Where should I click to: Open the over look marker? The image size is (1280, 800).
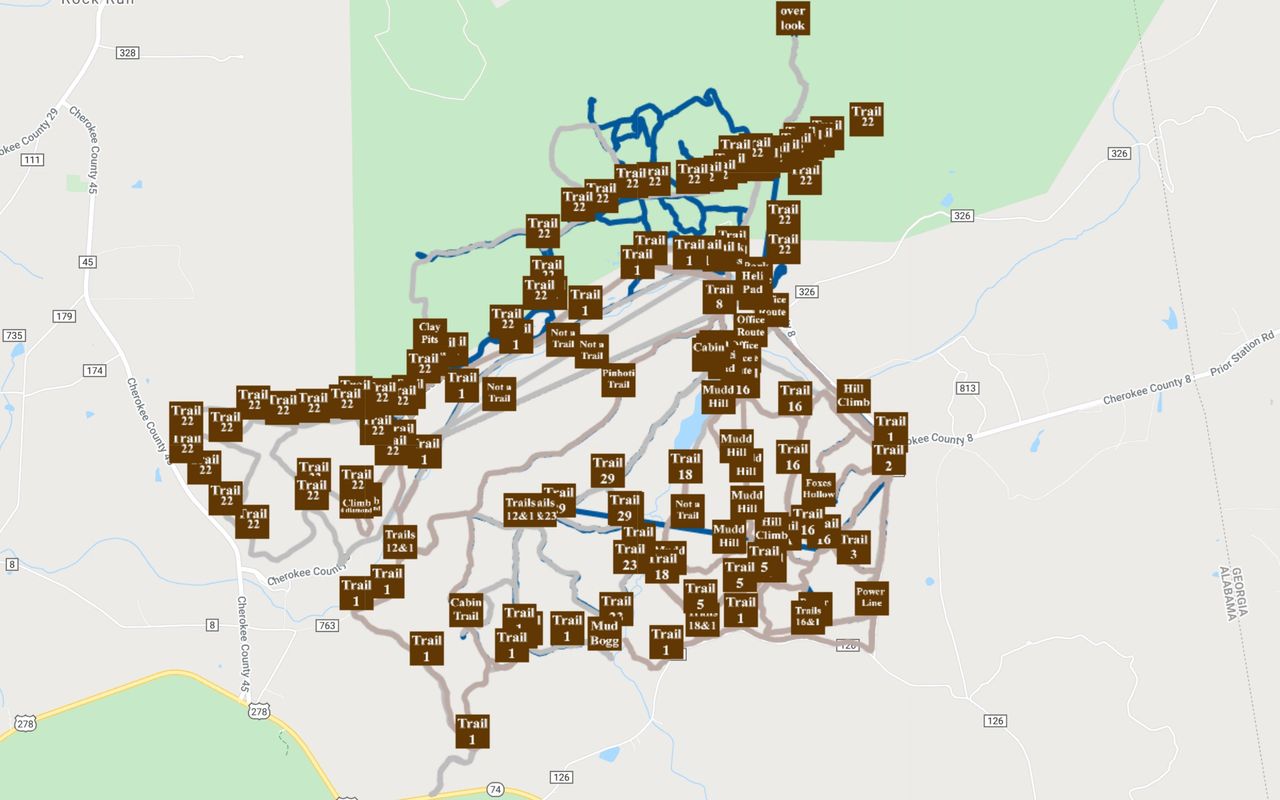[793, 18]
